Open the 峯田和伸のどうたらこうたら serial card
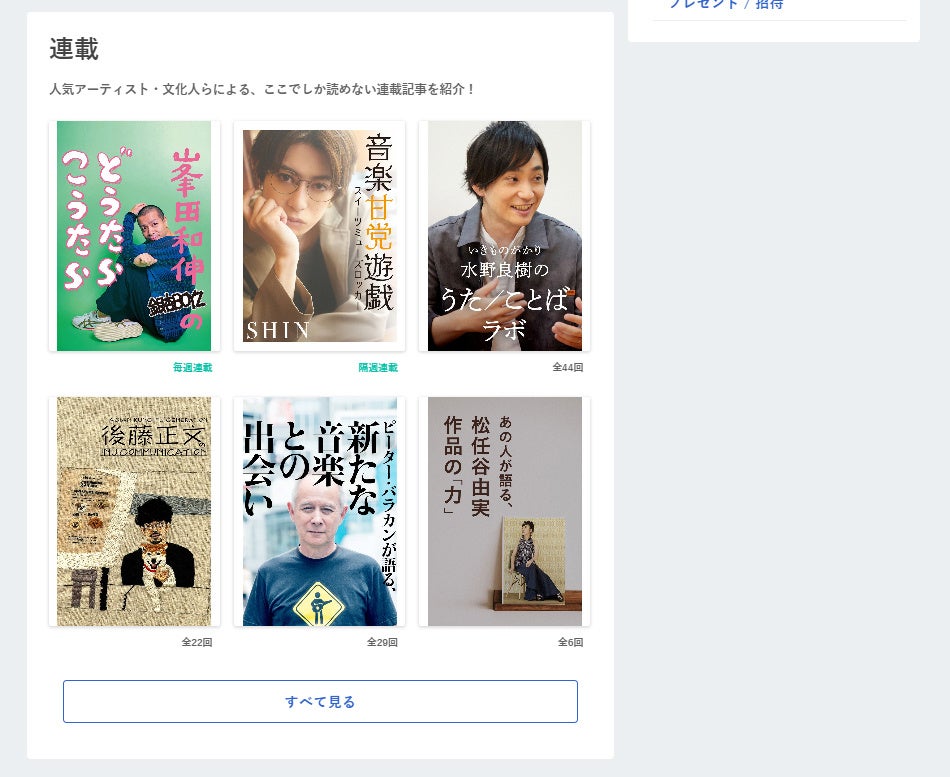 (x=134, y=236)
